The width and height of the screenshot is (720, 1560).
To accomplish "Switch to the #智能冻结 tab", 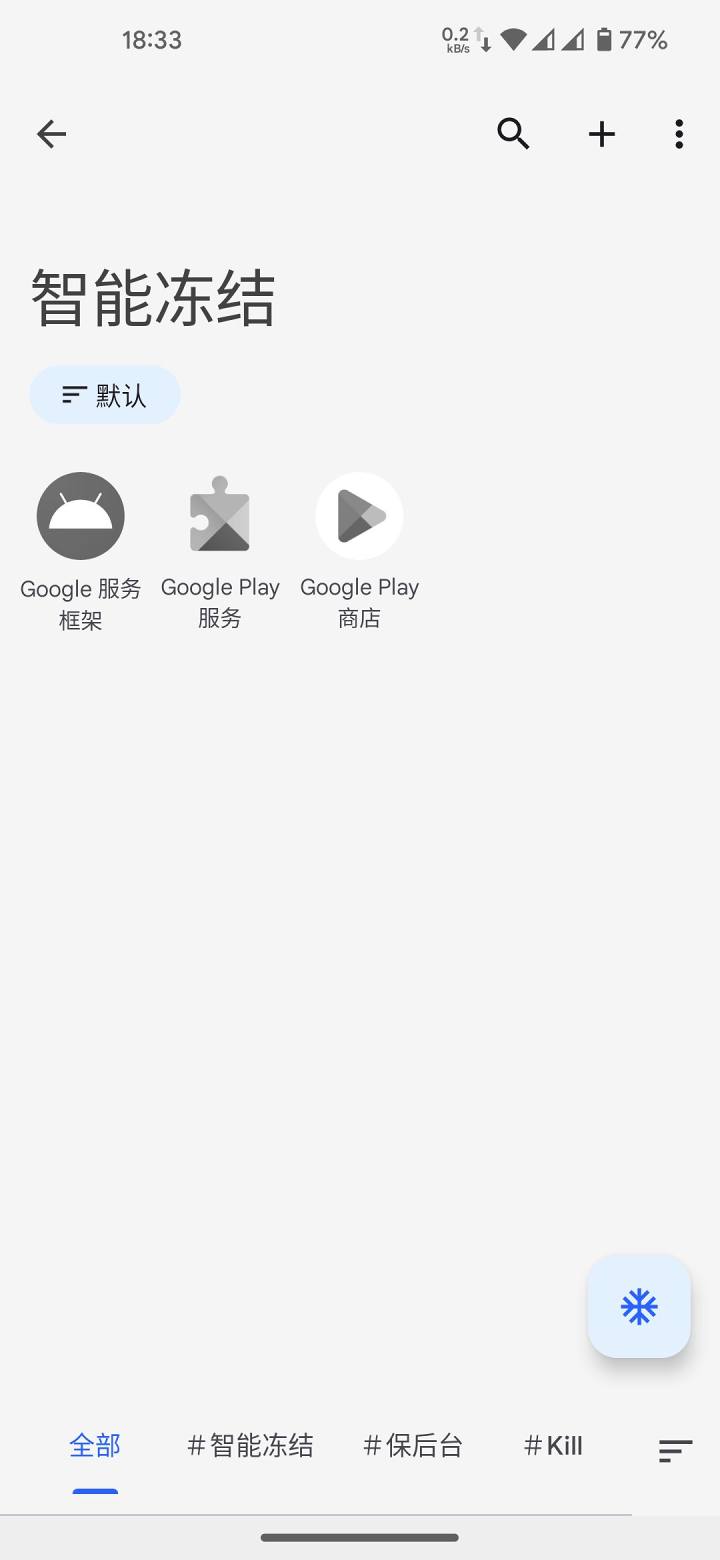I will point(250,1446).
